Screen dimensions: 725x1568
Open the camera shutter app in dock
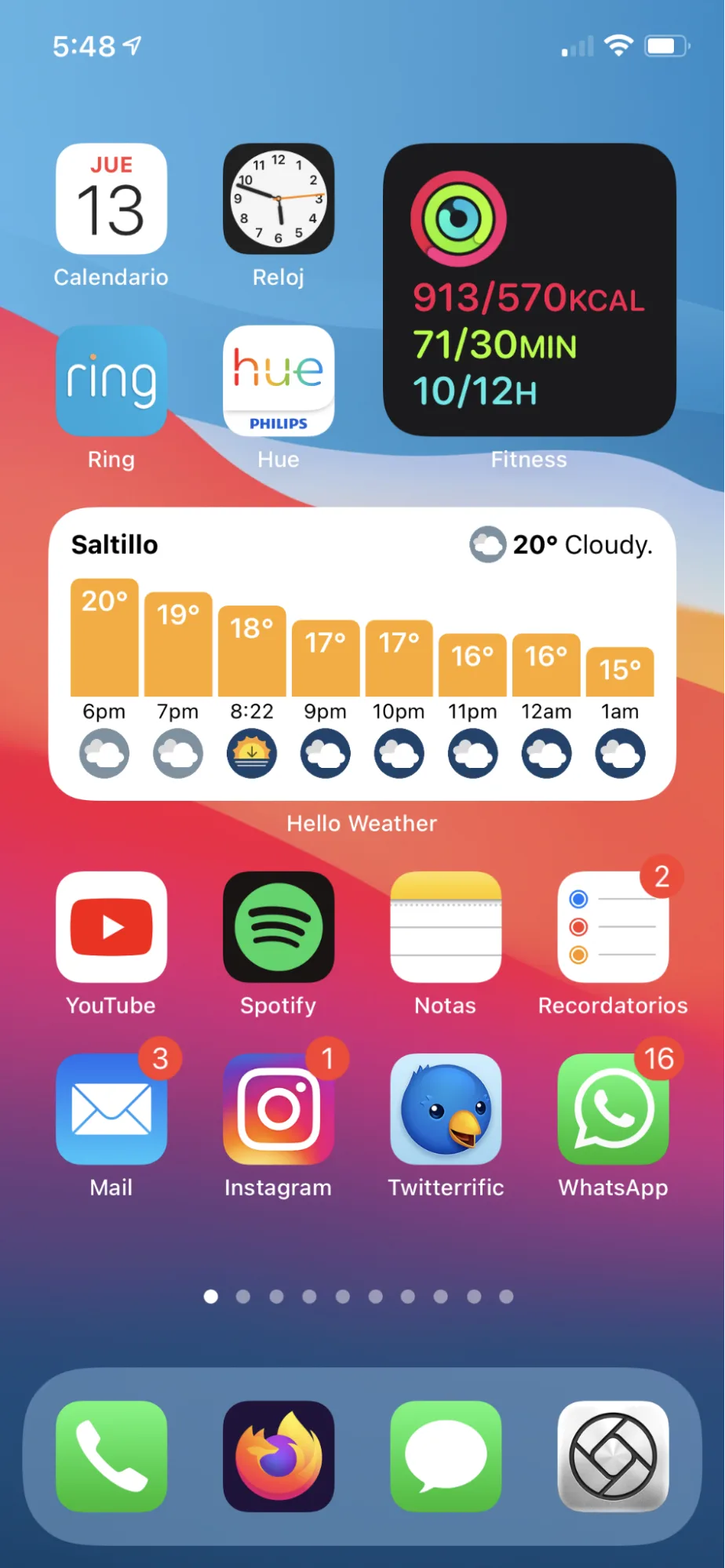click(x=613, y=1456)
